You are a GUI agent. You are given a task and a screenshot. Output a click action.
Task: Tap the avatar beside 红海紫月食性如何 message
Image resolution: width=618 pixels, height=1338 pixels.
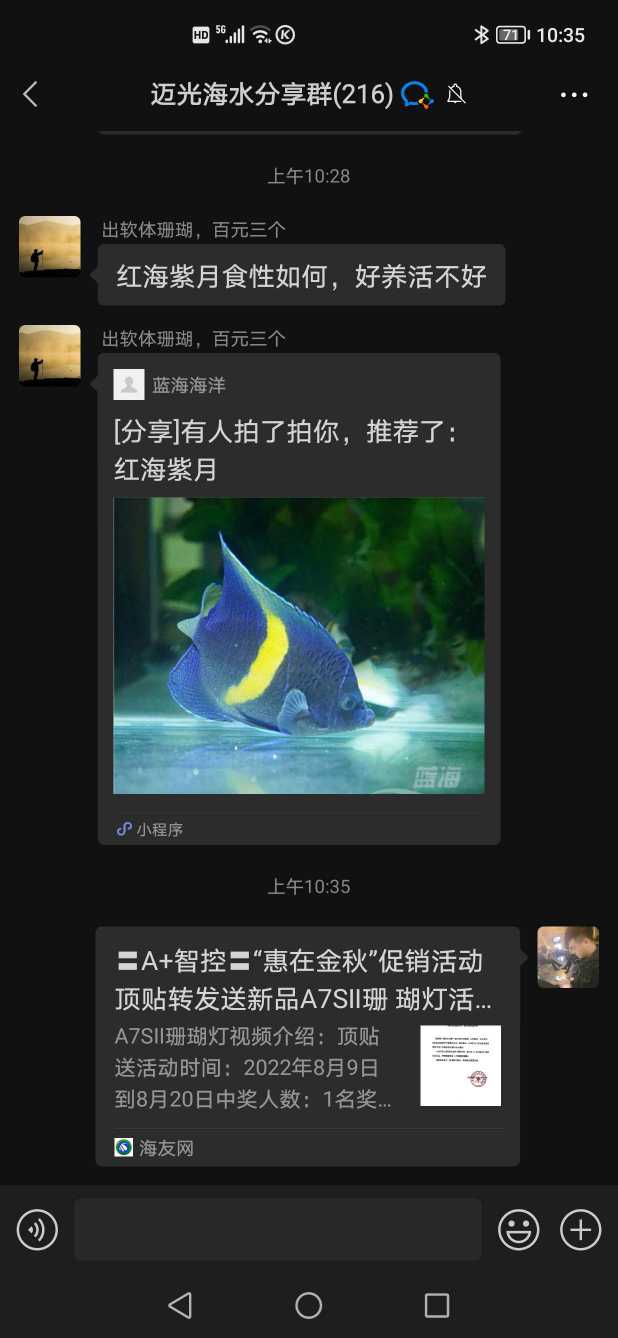click(x=50, y=246)
